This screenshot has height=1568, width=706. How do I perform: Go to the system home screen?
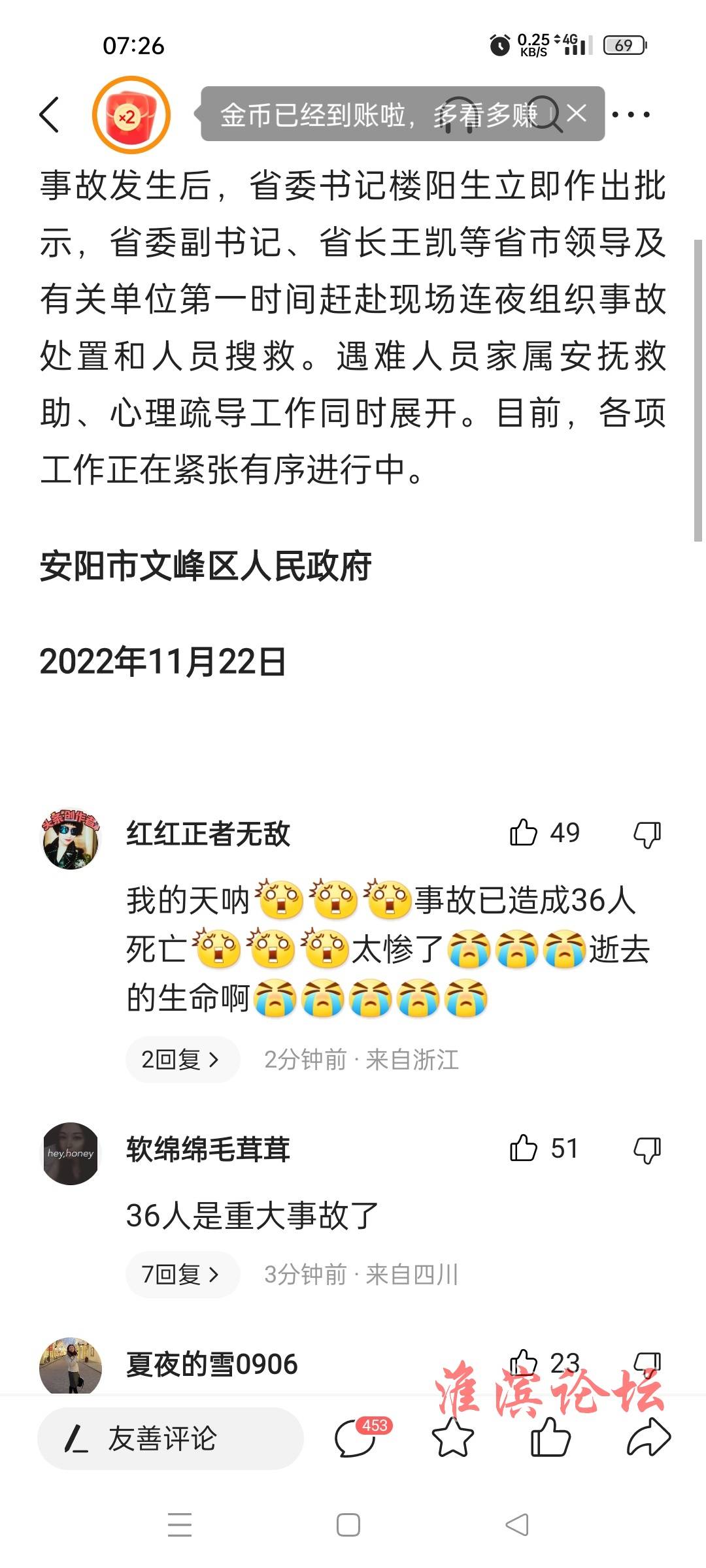(348, 1525)
